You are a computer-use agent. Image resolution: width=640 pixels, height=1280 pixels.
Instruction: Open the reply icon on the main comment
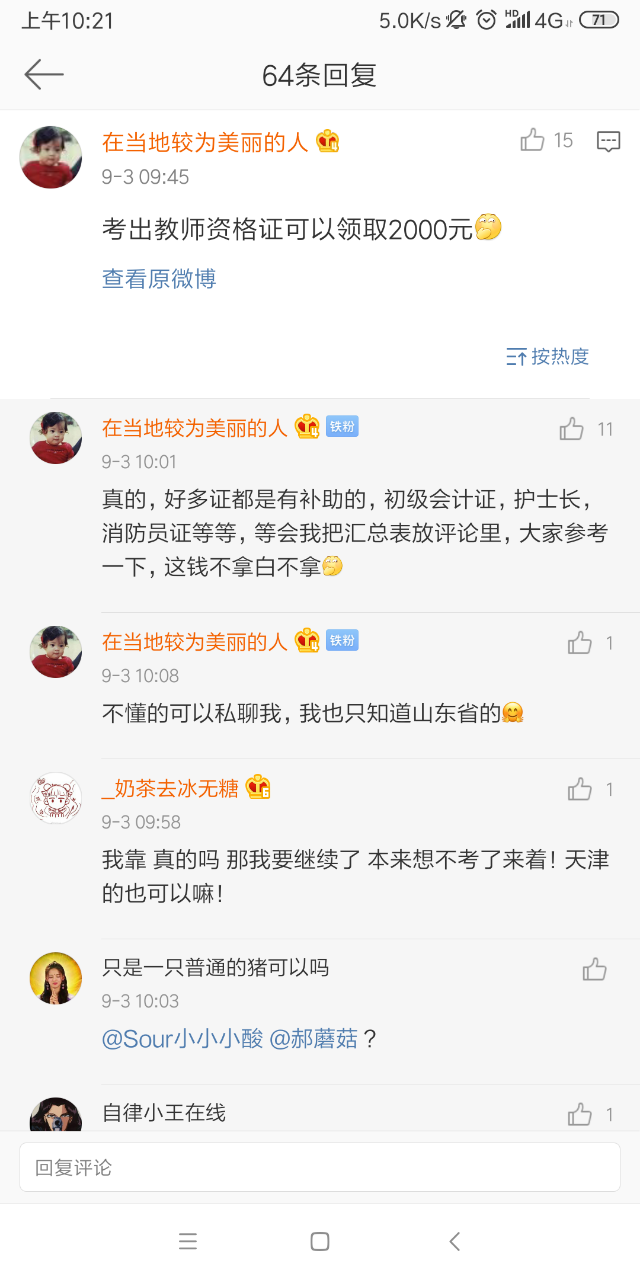click(x=608, y=141)
